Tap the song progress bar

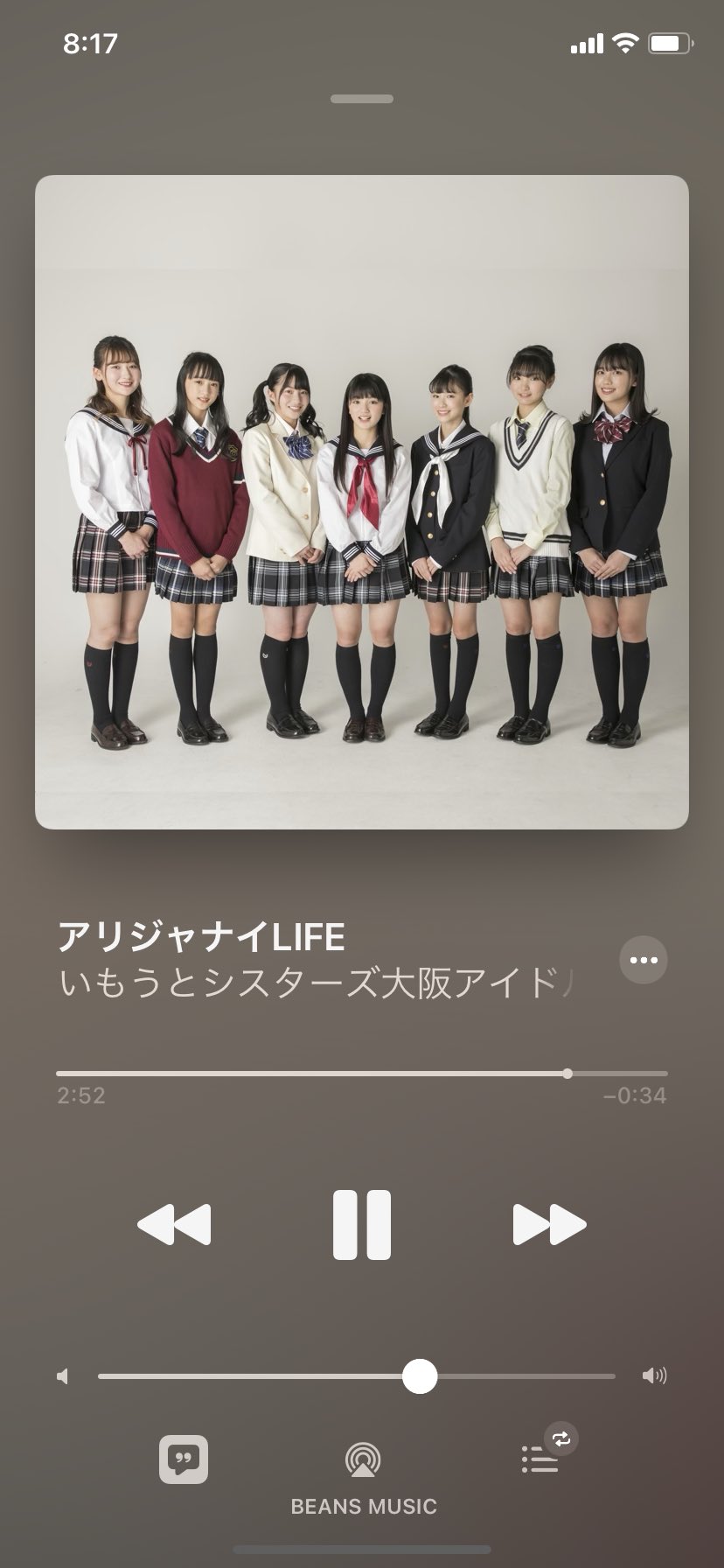362,1073
